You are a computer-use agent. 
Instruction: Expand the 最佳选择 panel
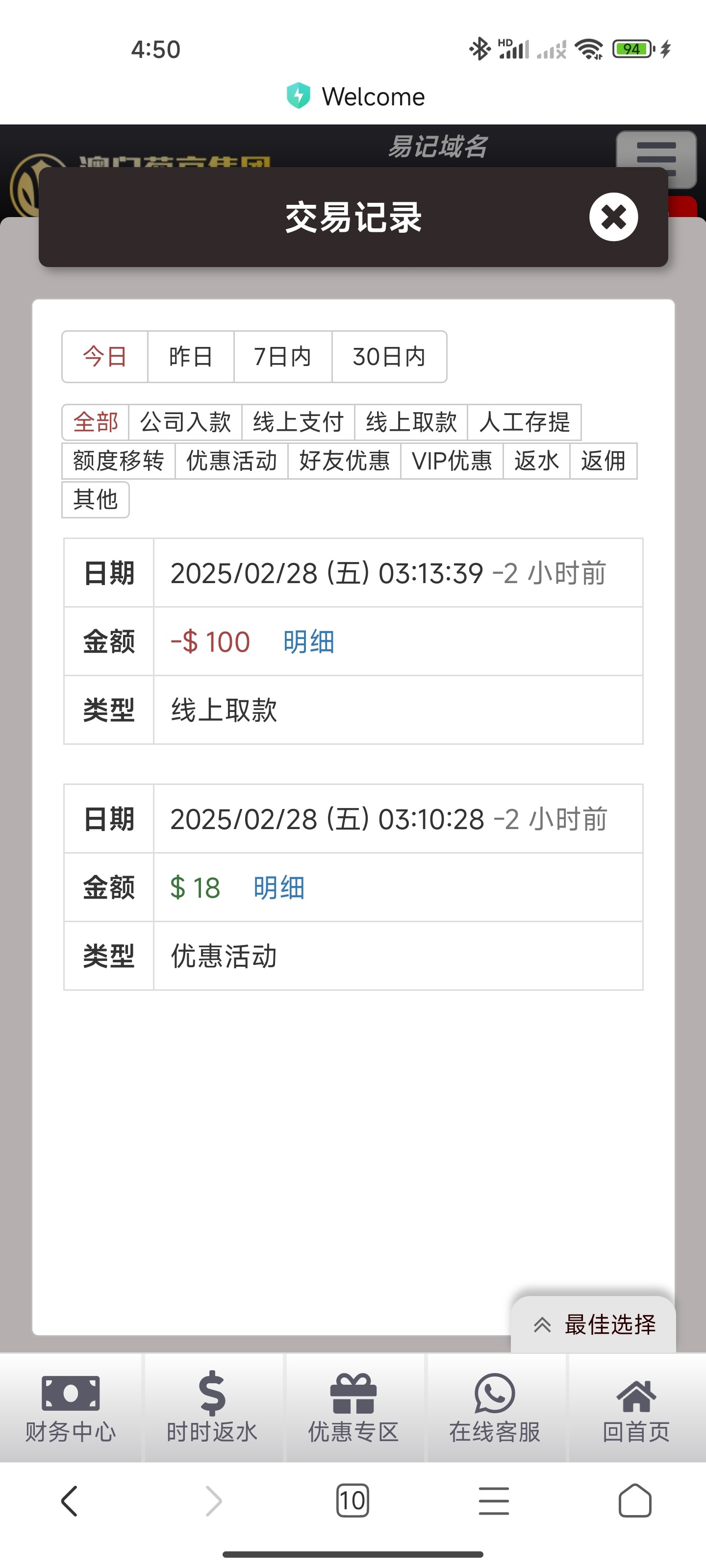(595, 1324)
